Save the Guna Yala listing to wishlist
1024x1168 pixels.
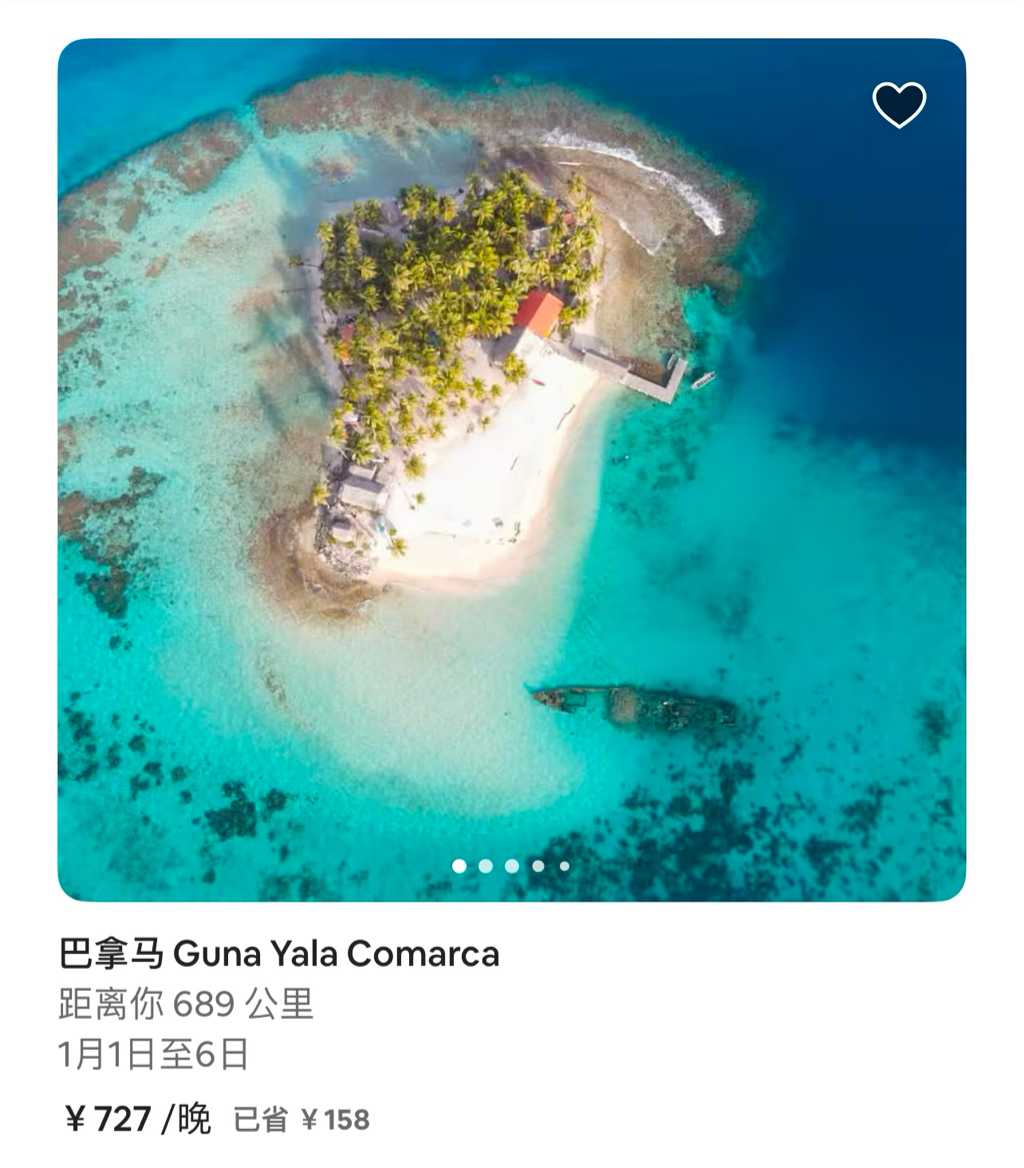[899, 104]
